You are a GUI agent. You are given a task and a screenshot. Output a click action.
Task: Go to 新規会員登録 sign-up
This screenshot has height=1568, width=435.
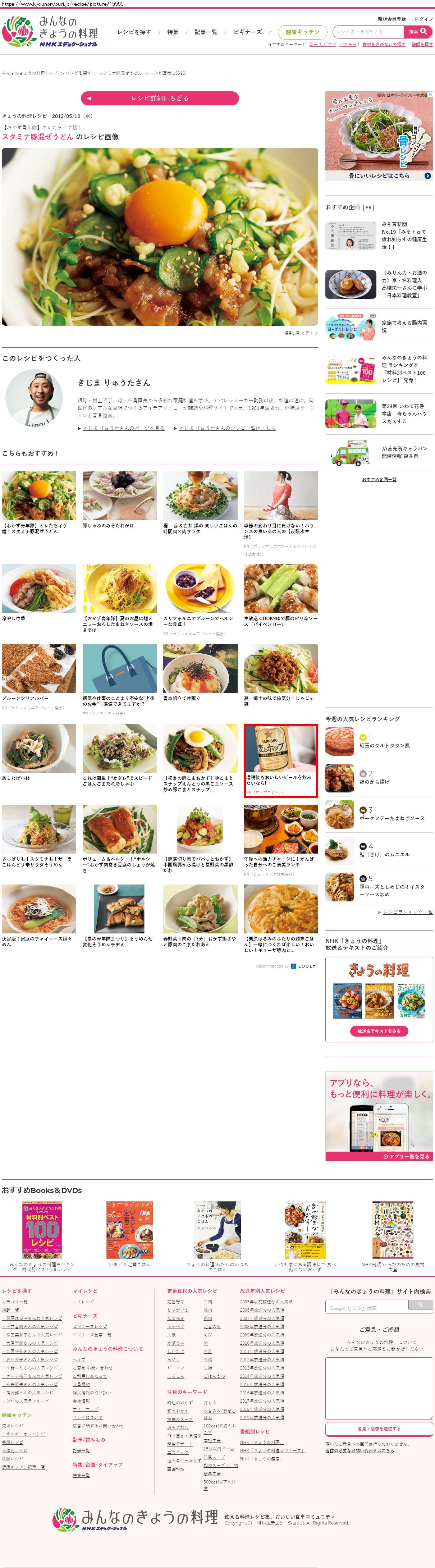coord(391,19)
